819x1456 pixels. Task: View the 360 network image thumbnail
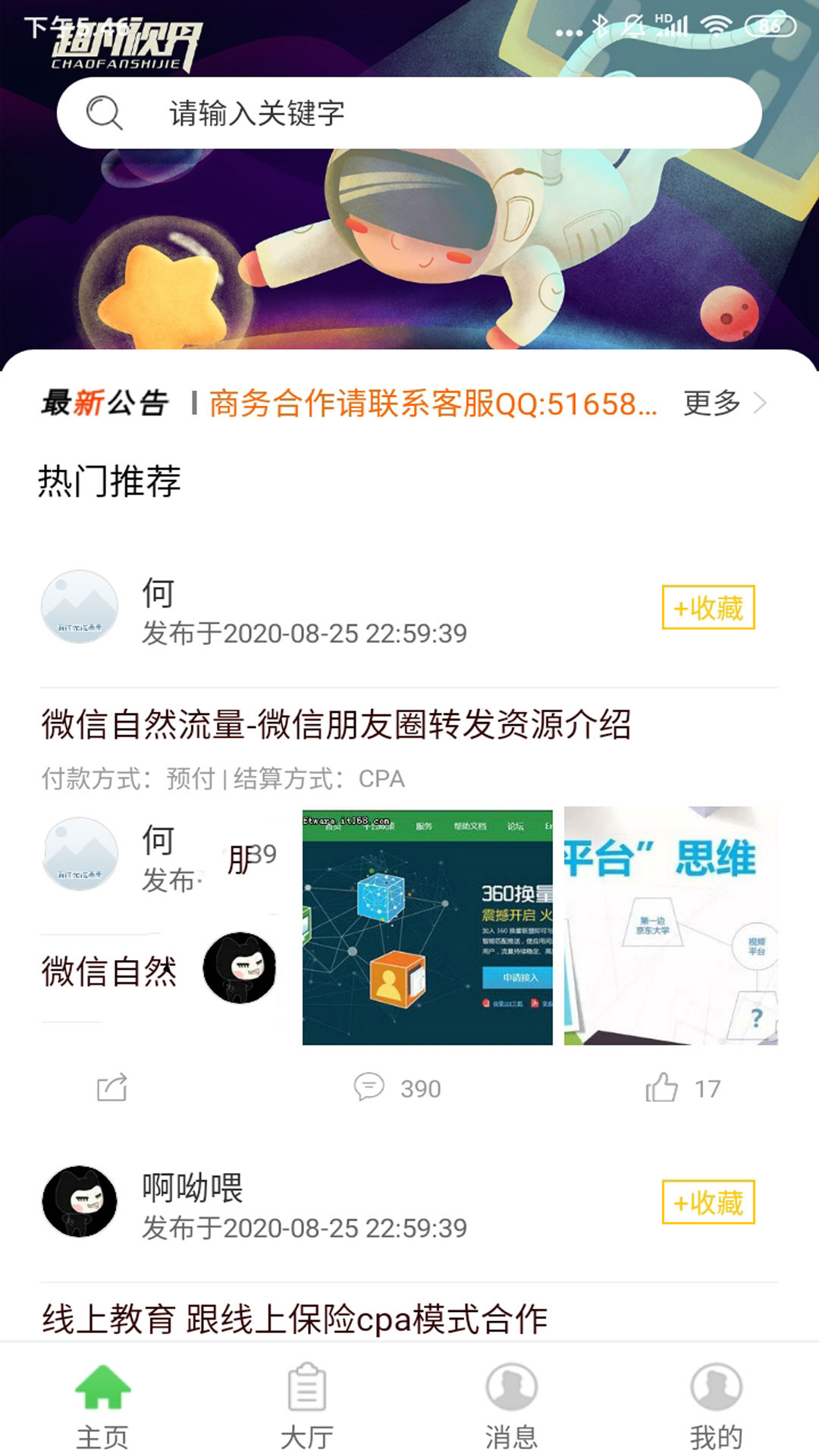tap(427, 927)
